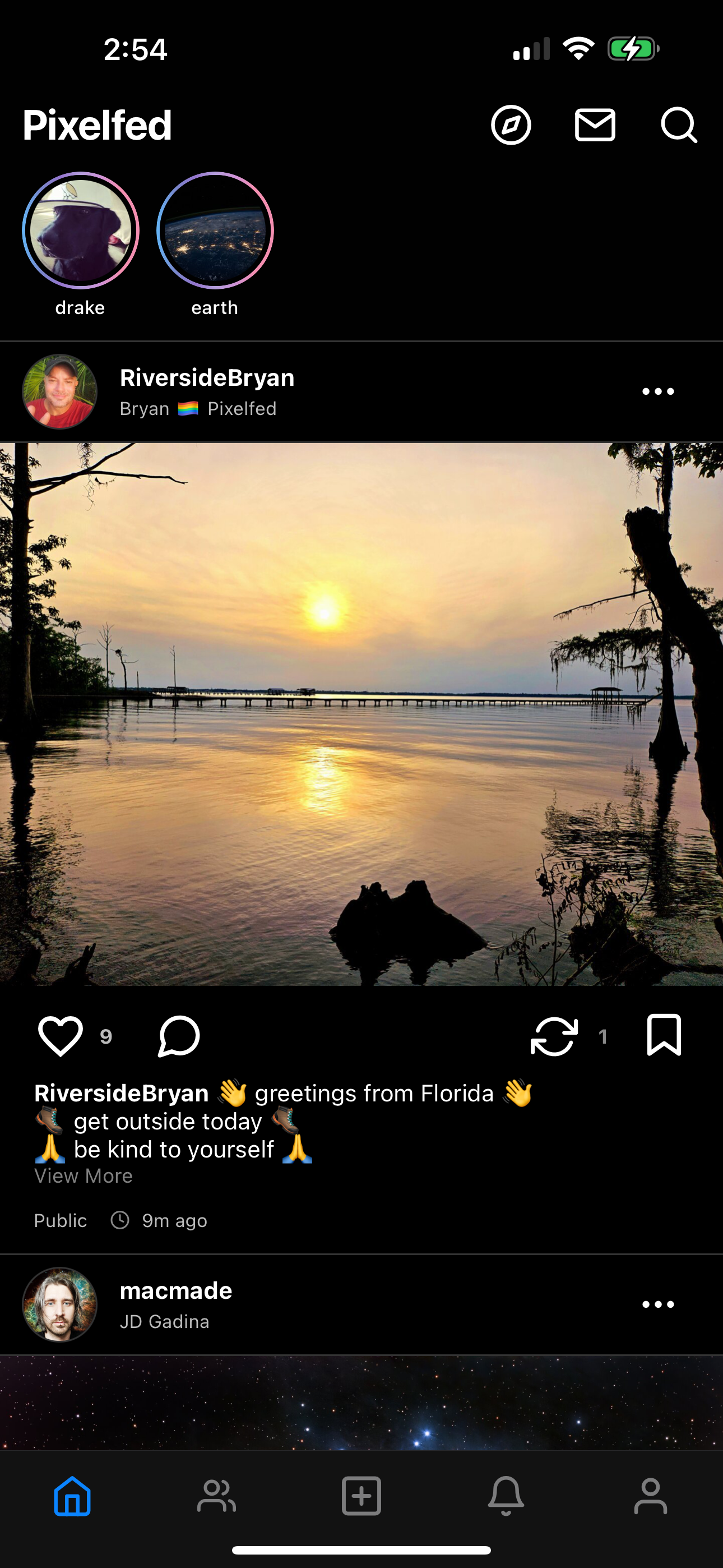Comment on RiversideBryan's post
723x1568 pixels.
(179, 1036)
